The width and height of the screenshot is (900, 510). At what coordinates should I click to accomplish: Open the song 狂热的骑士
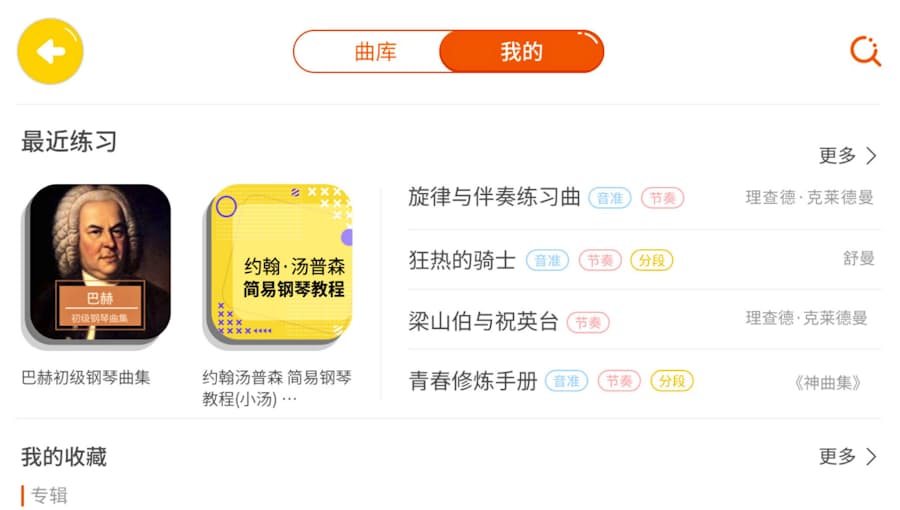[462, 260]
